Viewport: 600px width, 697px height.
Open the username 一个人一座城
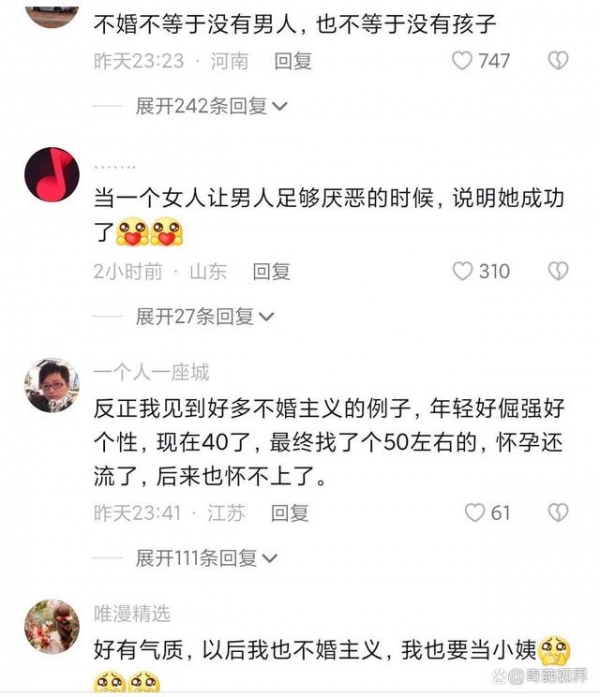coord(151,373)
